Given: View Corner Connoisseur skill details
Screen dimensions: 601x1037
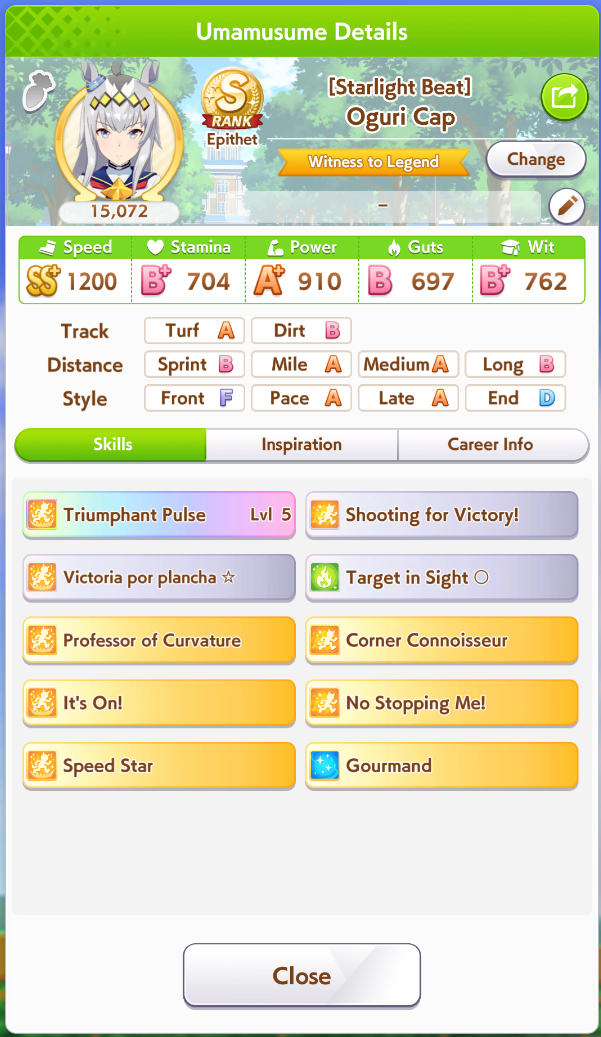Looking at the screenshot, I should point(442,641).
